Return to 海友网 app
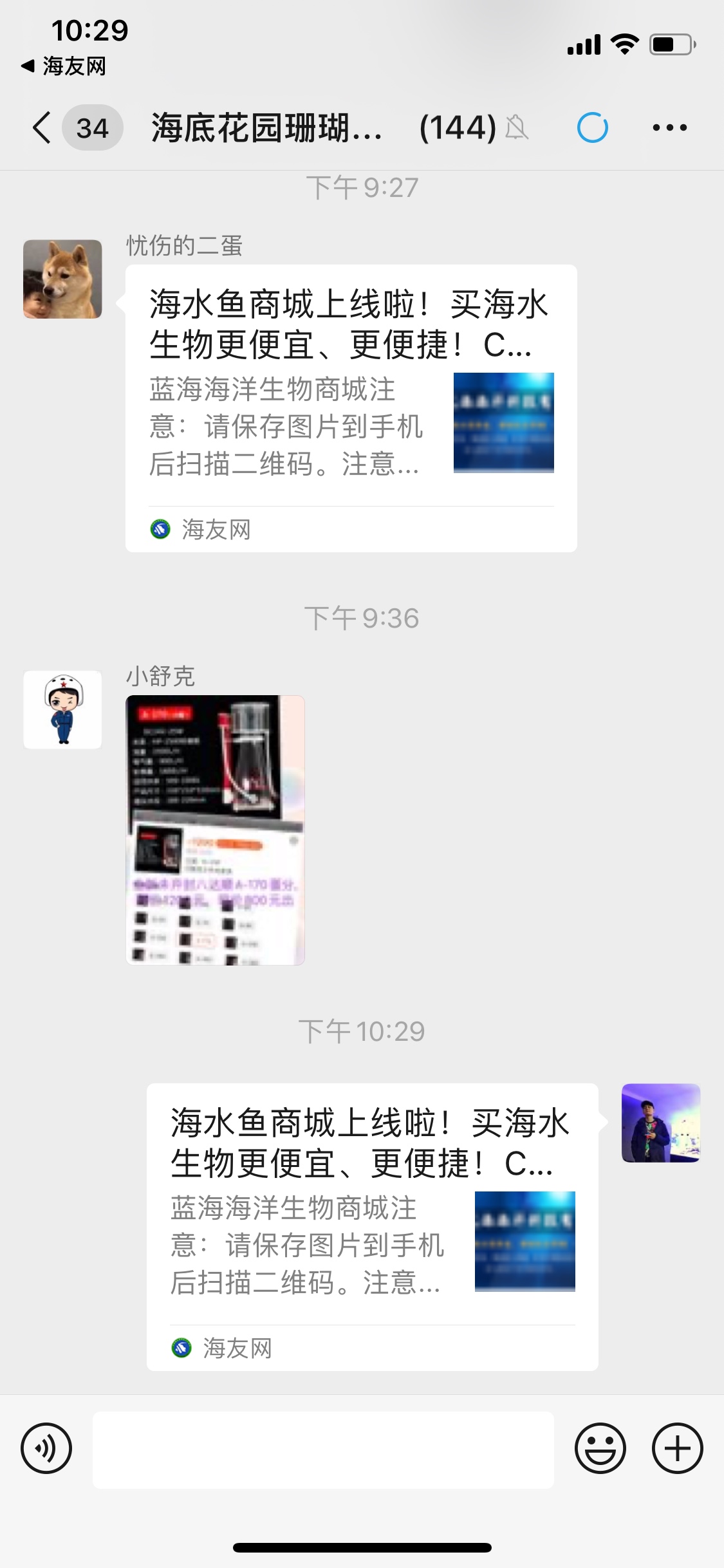The height and width of the screenshot is (1568, 724). tap(64, 66)
